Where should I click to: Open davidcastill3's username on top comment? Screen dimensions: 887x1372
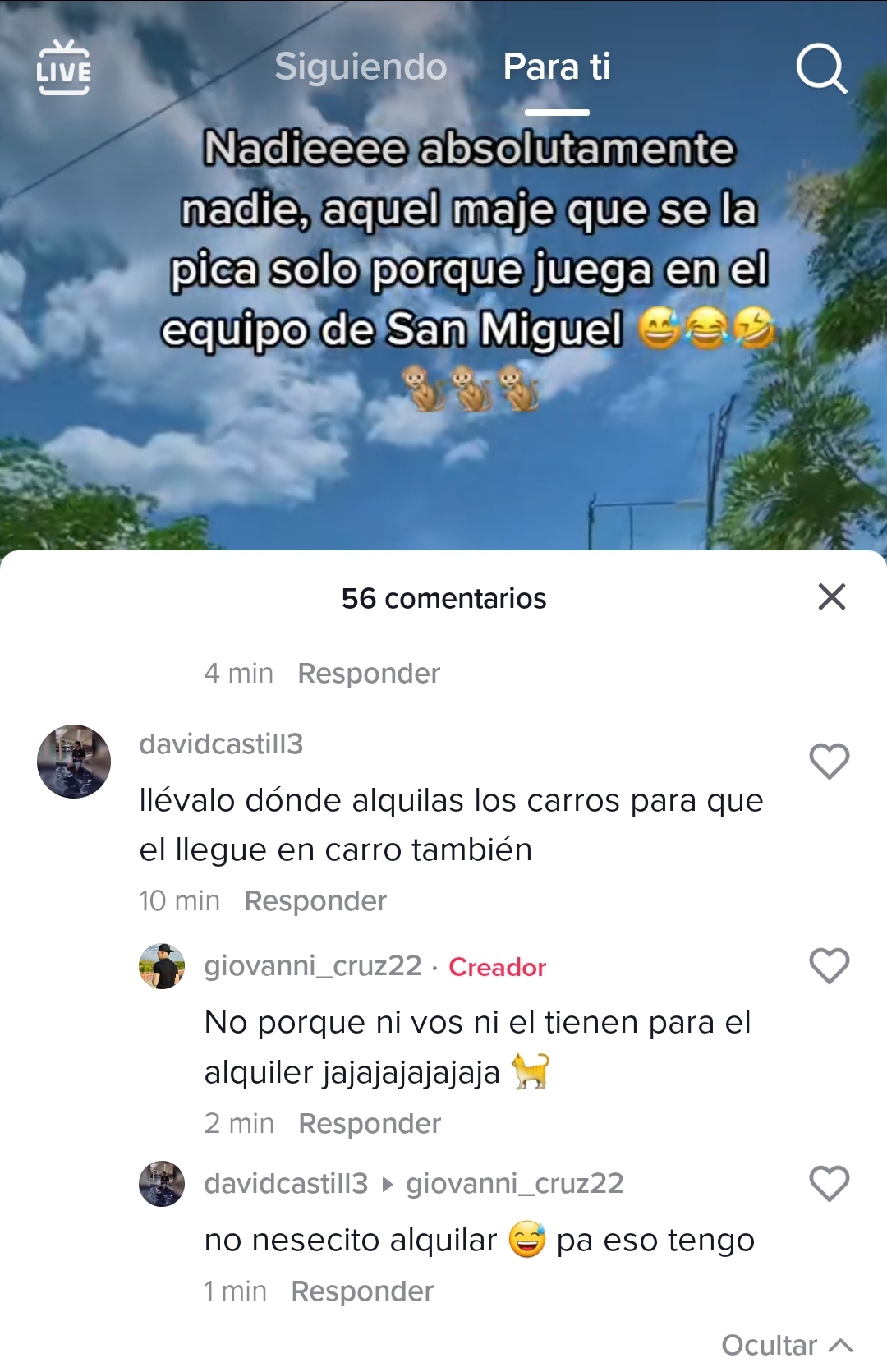coord(221,744)
